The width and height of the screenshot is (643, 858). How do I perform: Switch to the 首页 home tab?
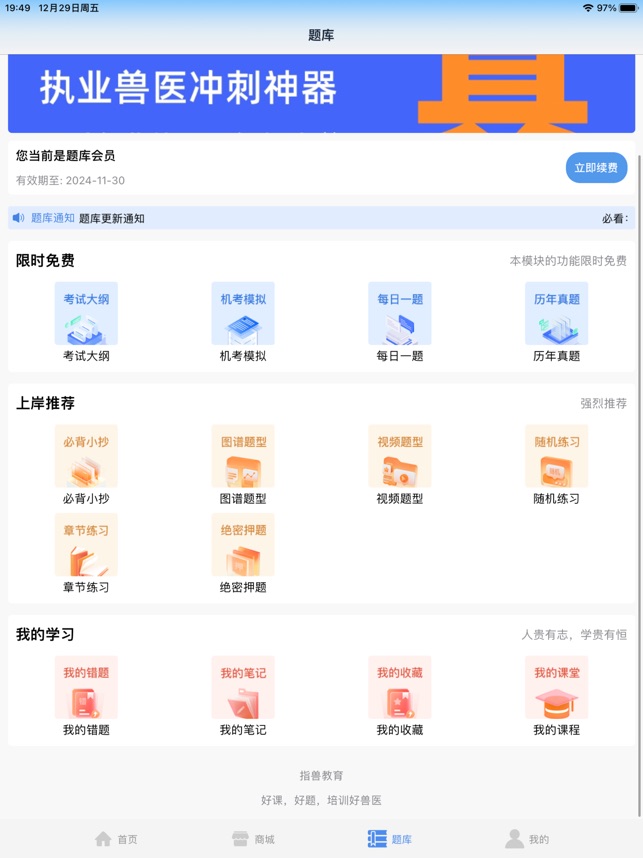[116, 839]
